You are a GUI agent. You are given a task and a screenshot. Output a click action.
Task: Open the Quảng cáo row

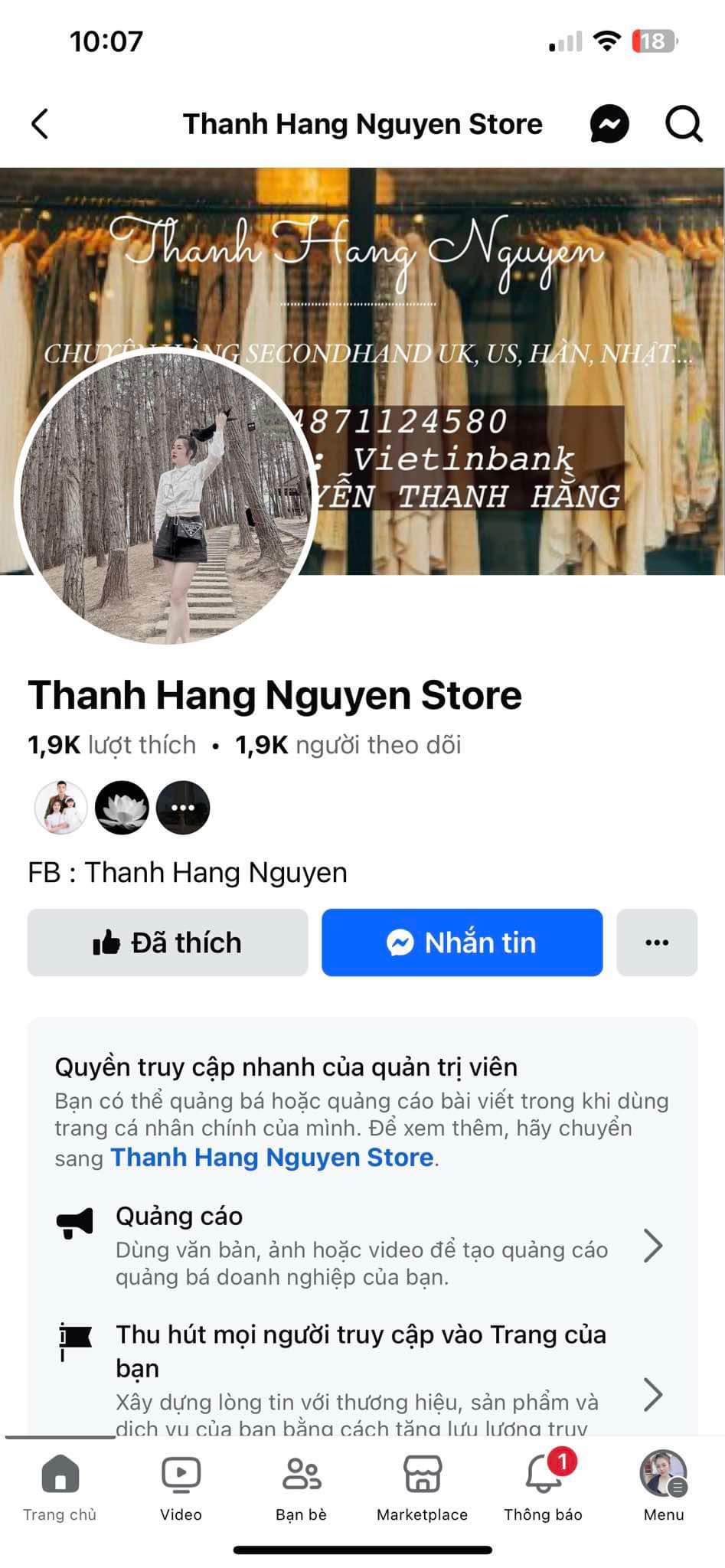tap(360, 1246)
